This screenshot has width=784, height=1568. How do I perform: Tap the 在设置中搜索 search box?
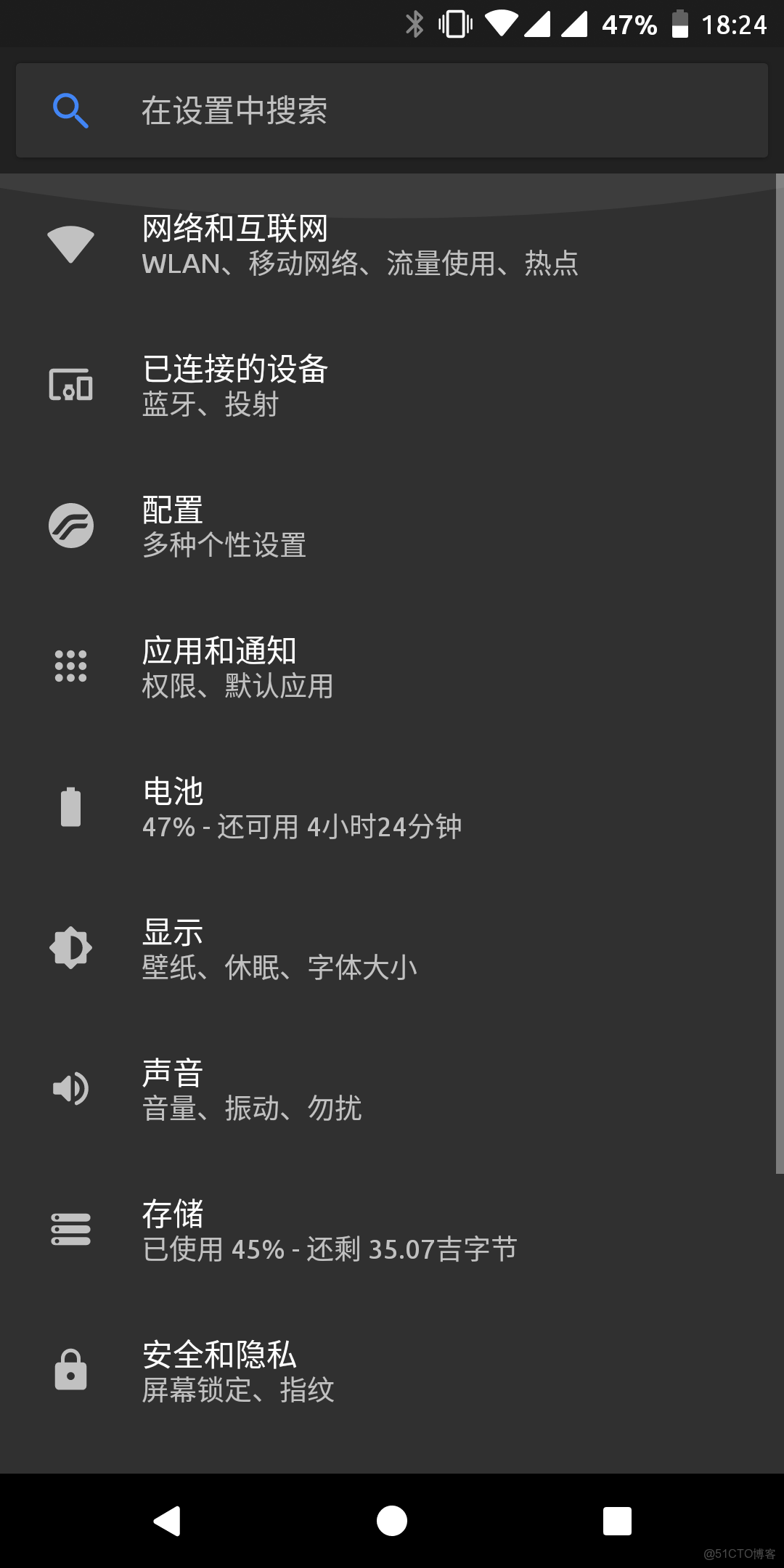(x=392, y=110)
